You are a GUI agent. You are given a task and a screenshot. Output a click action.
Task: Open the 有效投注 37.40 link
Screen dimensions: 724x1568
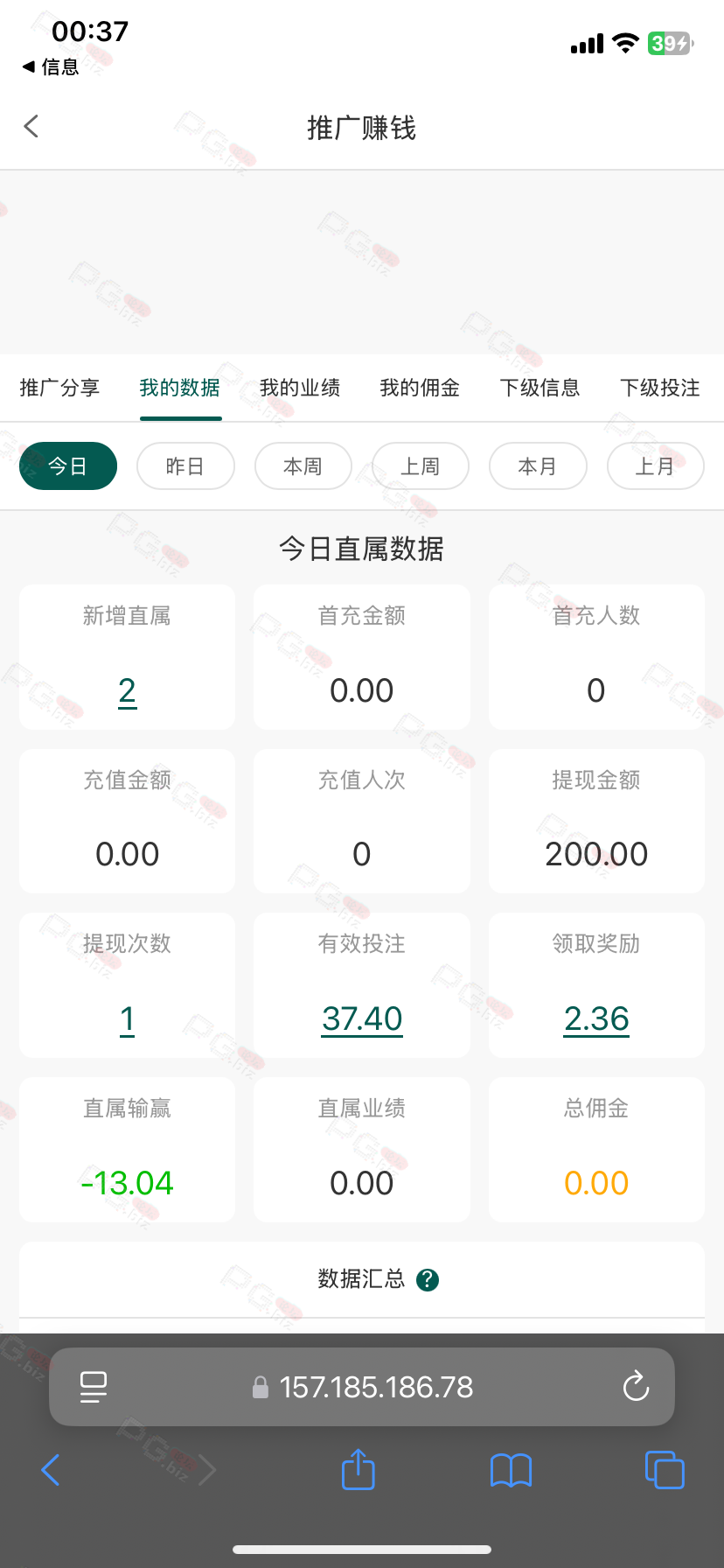[x=362, y=1019]
